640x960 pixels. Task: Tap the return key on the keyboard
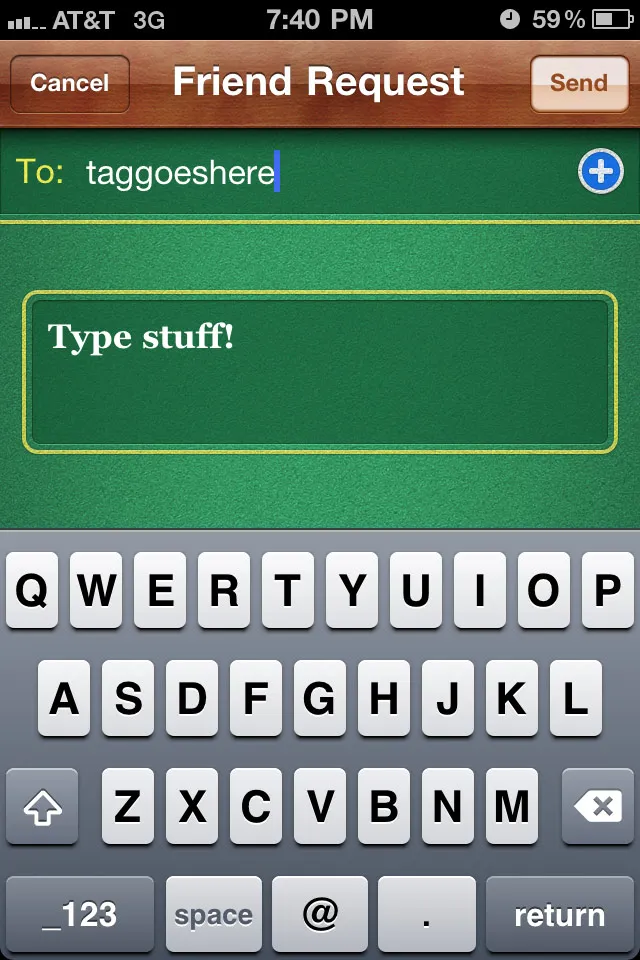click(x=559, y=914)
